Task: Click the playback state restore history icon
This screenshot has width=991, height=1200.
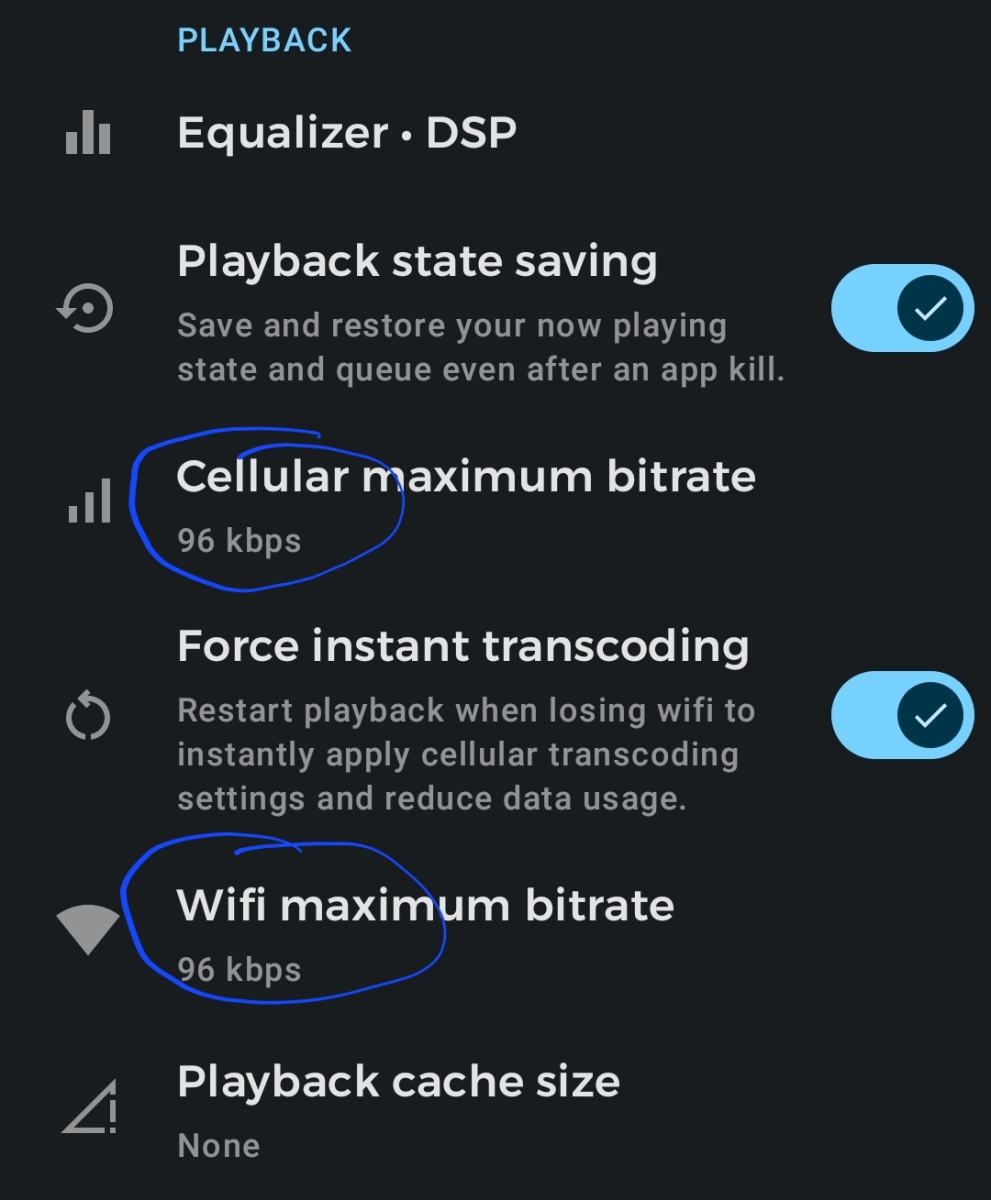Action: point(86,308)
